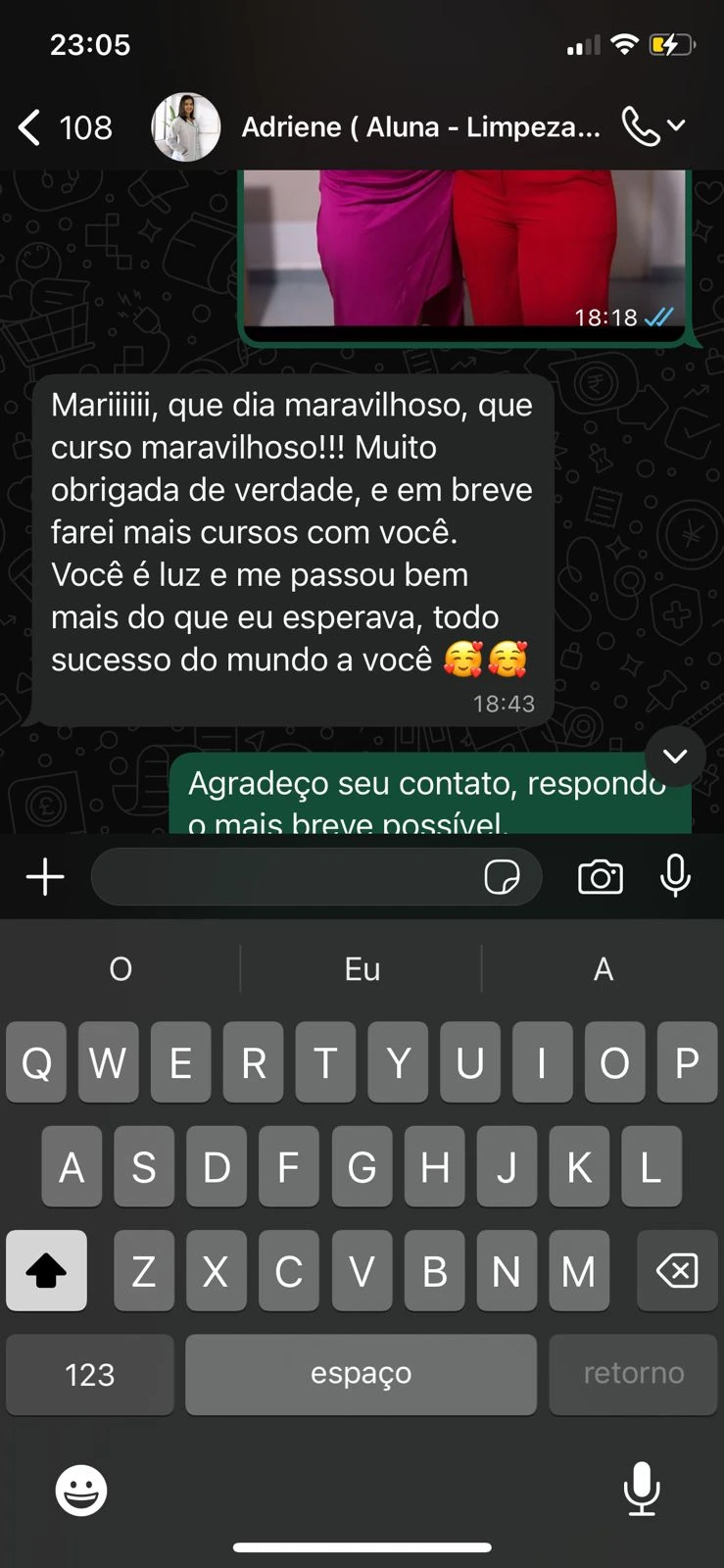Open the emoji keyboard

tap(80, 1491)
